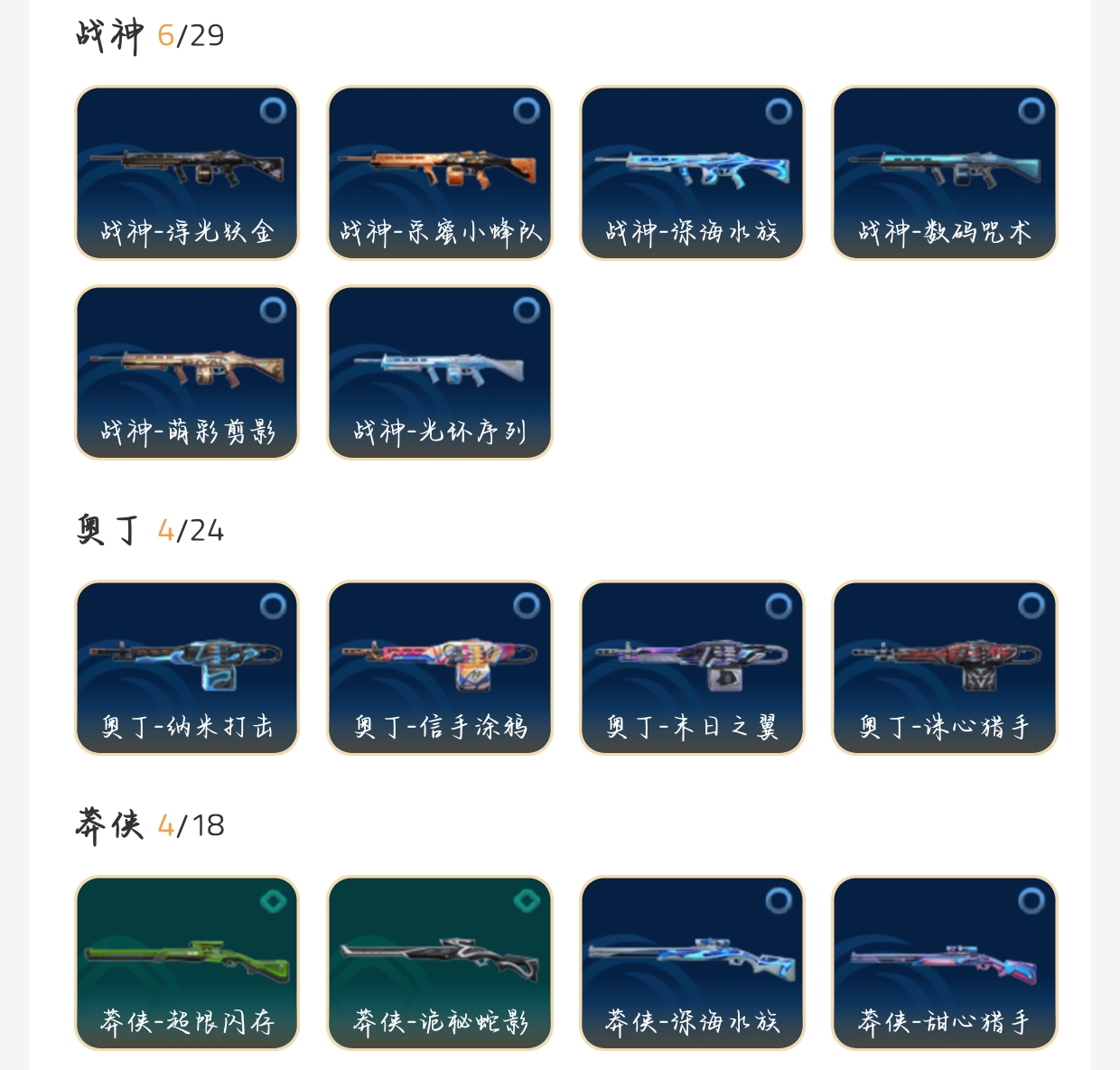The height and width of the screenshot is (1070, 1120).
Task: Open the 奥丁-纳米打击 skin card
Action: 187,667
